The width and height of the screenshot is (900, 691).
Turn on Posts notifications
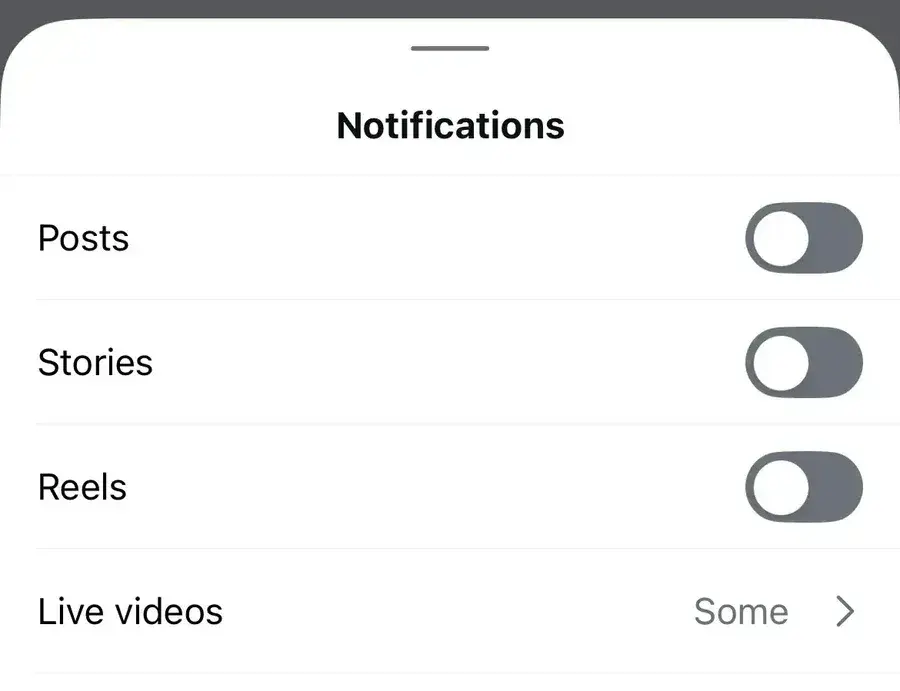pyautogui.click(x=803, y=238)
